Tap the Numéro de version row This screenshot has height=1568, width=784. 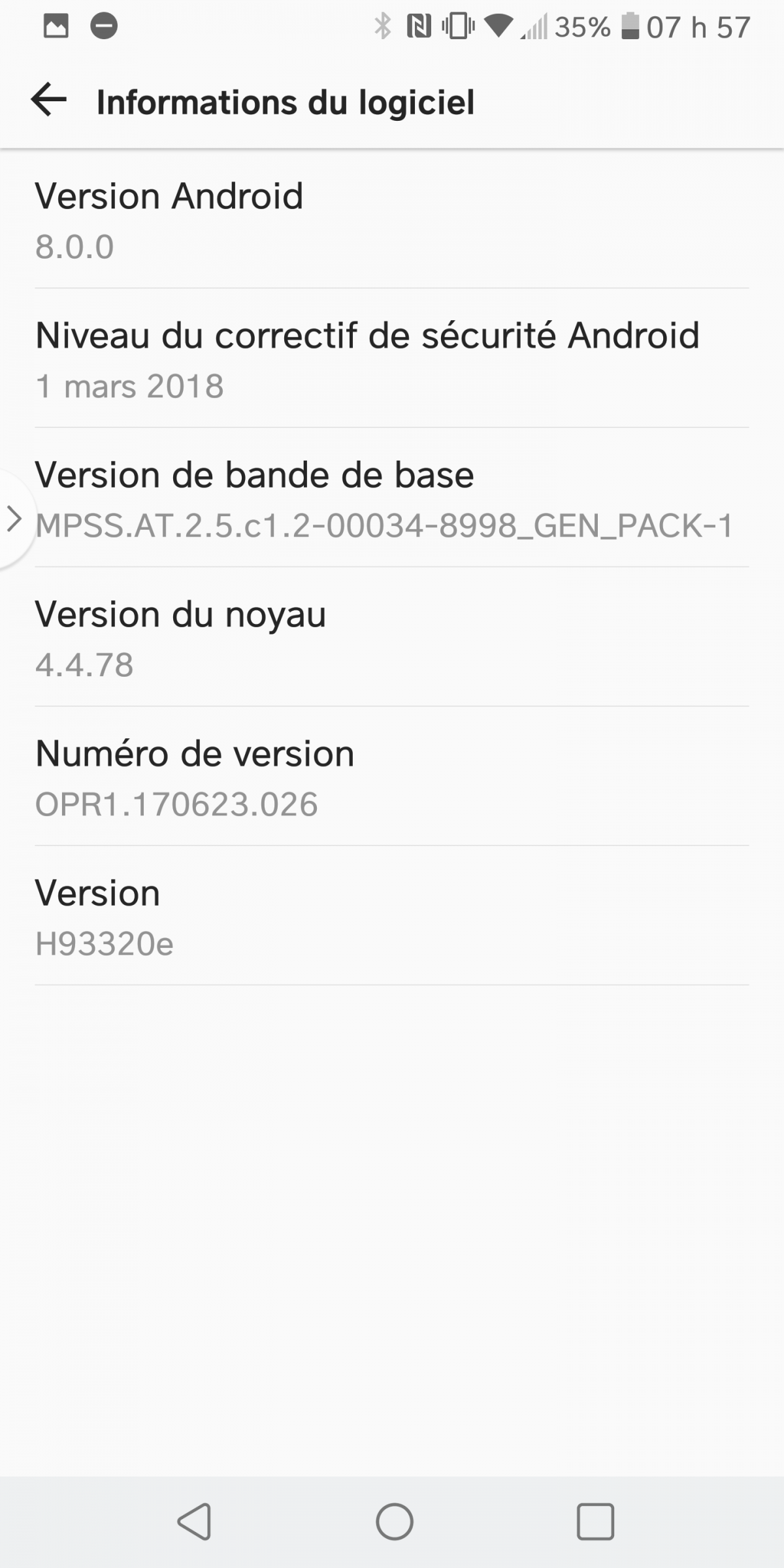(392, 777)
